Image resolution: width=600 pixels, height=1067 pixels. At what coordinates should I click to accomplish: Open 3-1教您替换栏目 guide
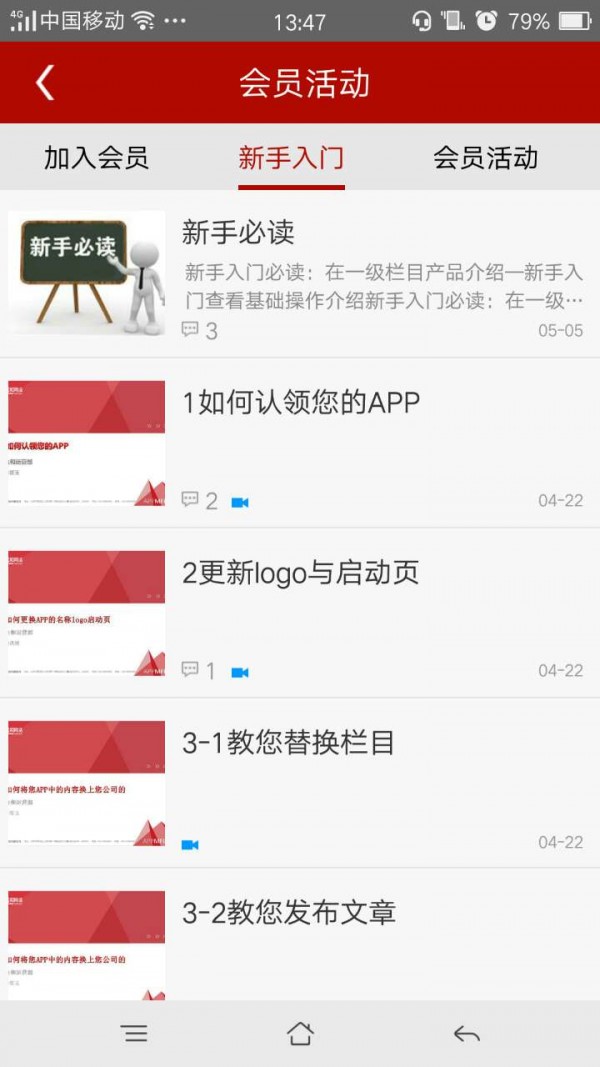[x=300, y=783]
